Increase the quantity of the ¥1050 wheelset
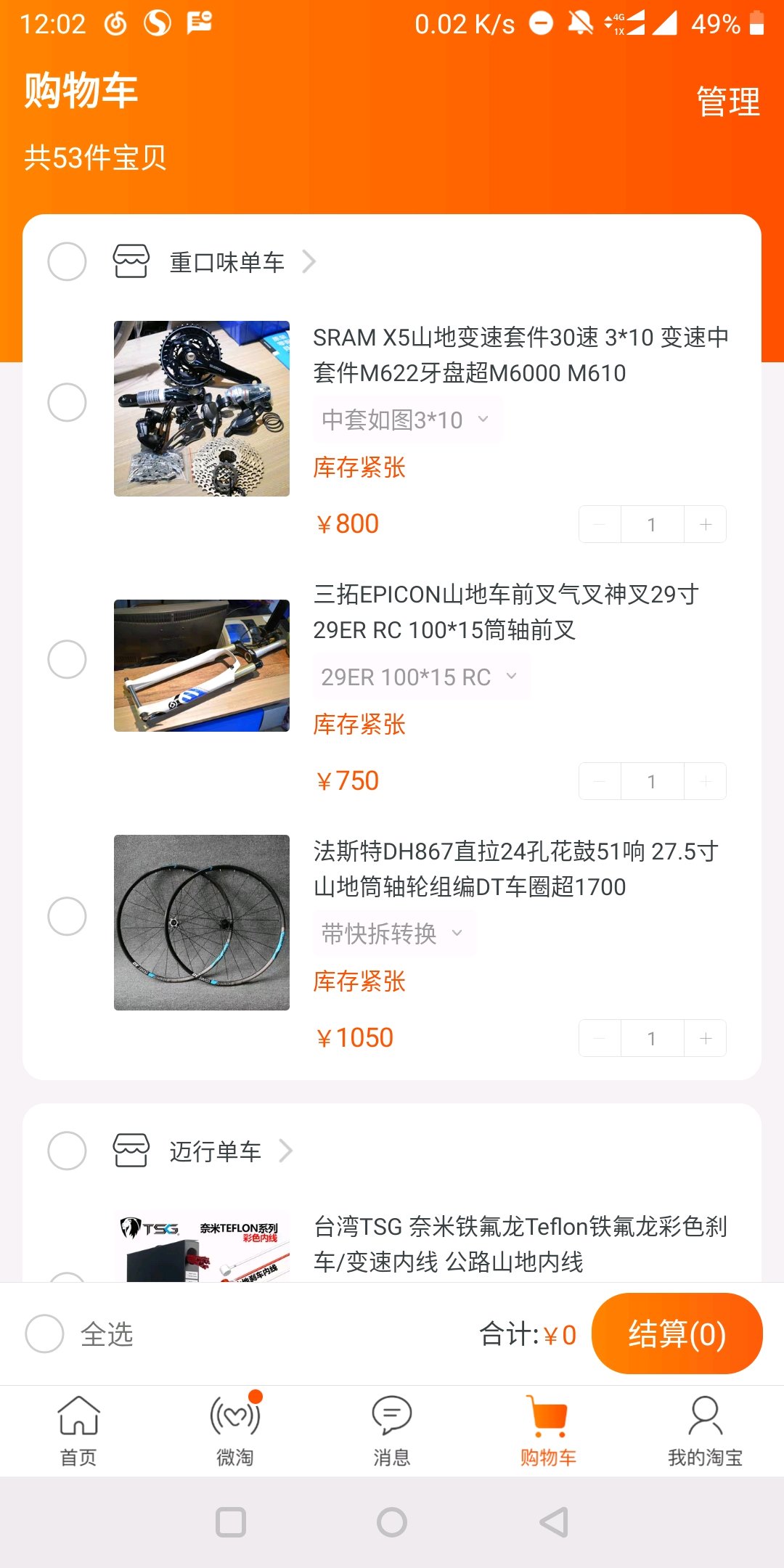Viewport: 784px width, 1568px height. click(705, 1038)
